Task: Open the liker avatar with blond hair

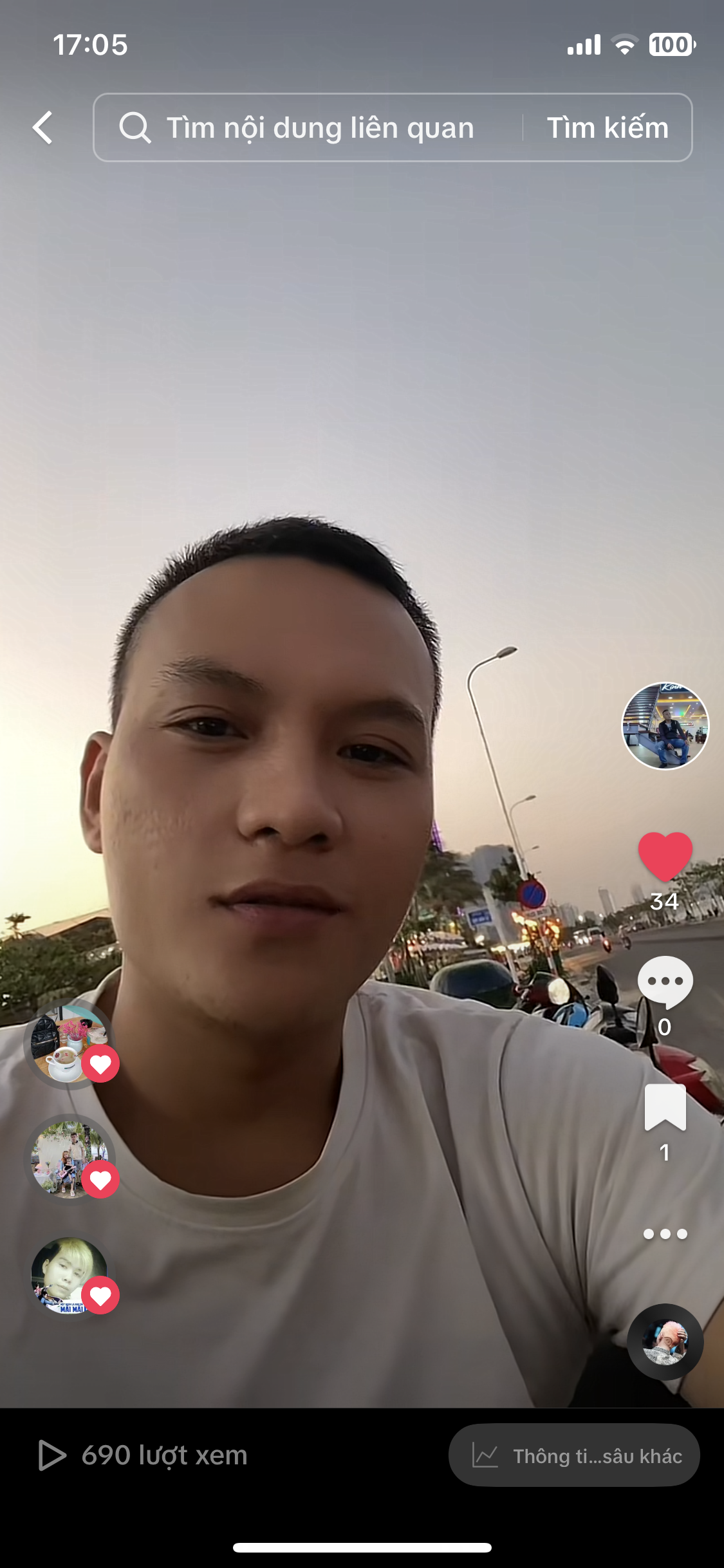Action: [x=70, y=1274]
